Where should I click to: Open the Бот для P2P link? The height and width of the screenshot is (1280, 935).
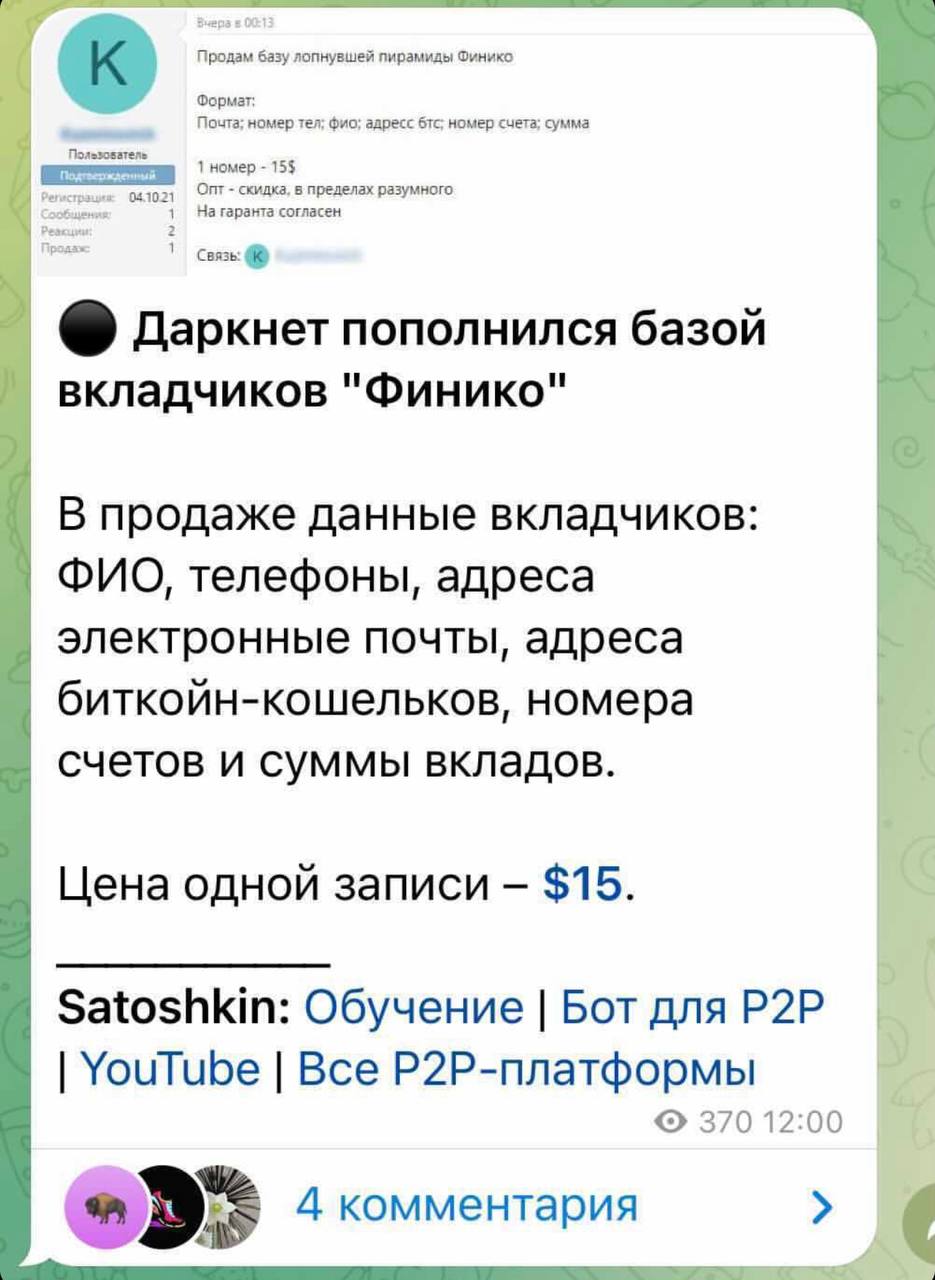point(692,1007)
